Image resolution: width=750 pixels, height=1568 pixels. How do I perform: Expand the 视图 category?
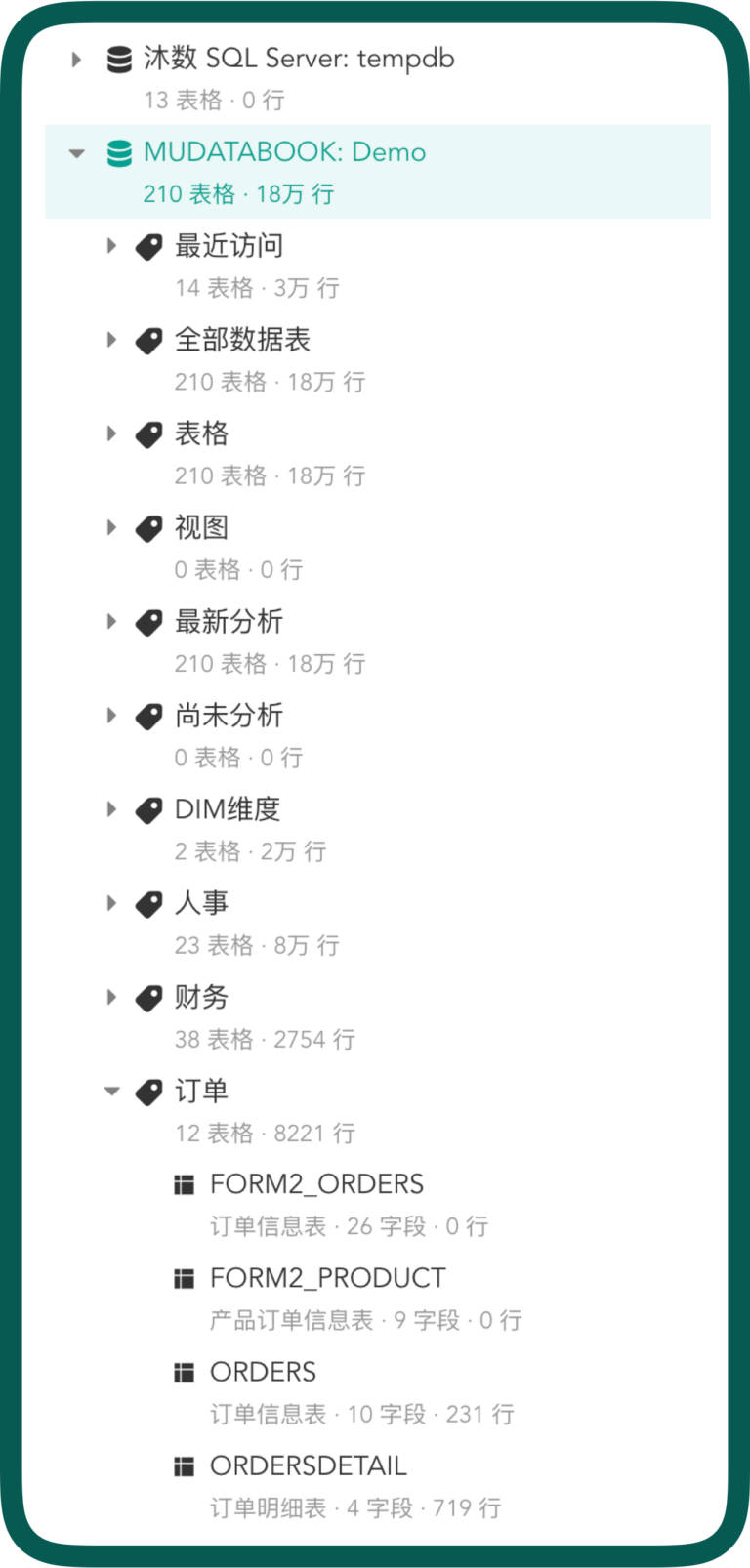(x=110, y=527)
